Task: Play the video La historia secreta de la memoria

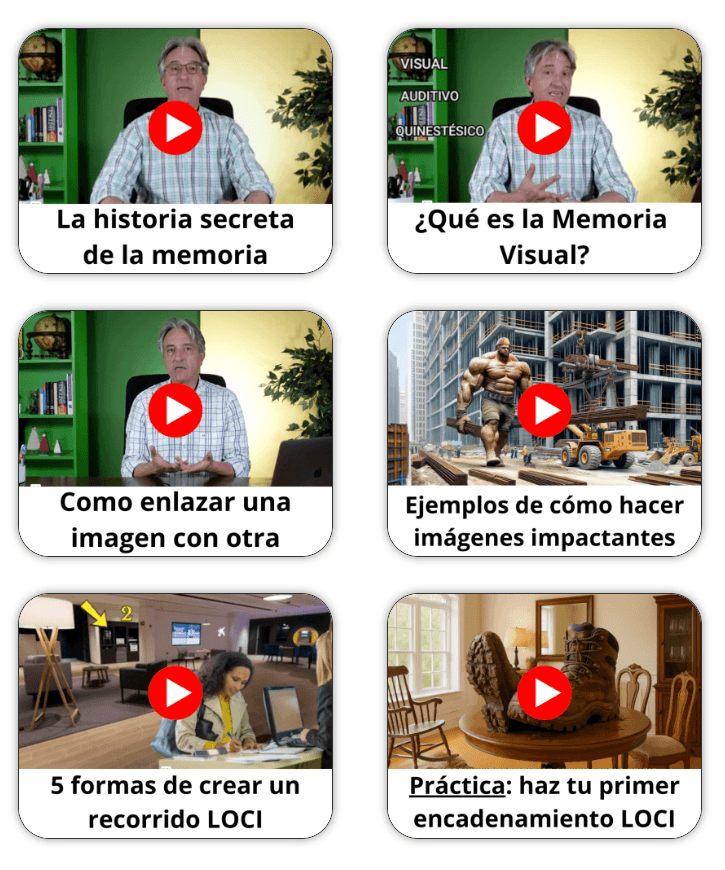Action: (x=176, y=128)
